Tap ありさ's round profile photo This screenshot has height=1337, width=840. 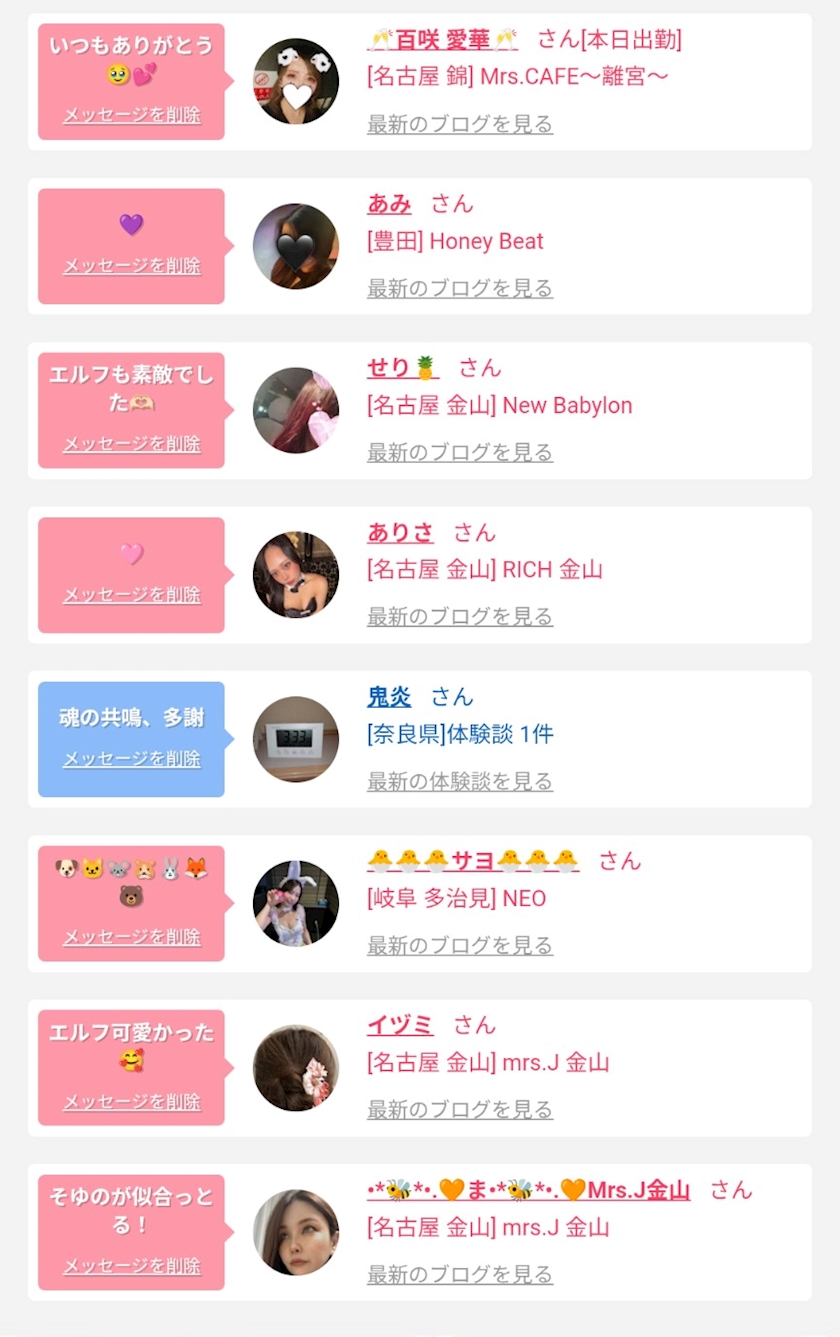pyautogui.click(x=295, y=575)
